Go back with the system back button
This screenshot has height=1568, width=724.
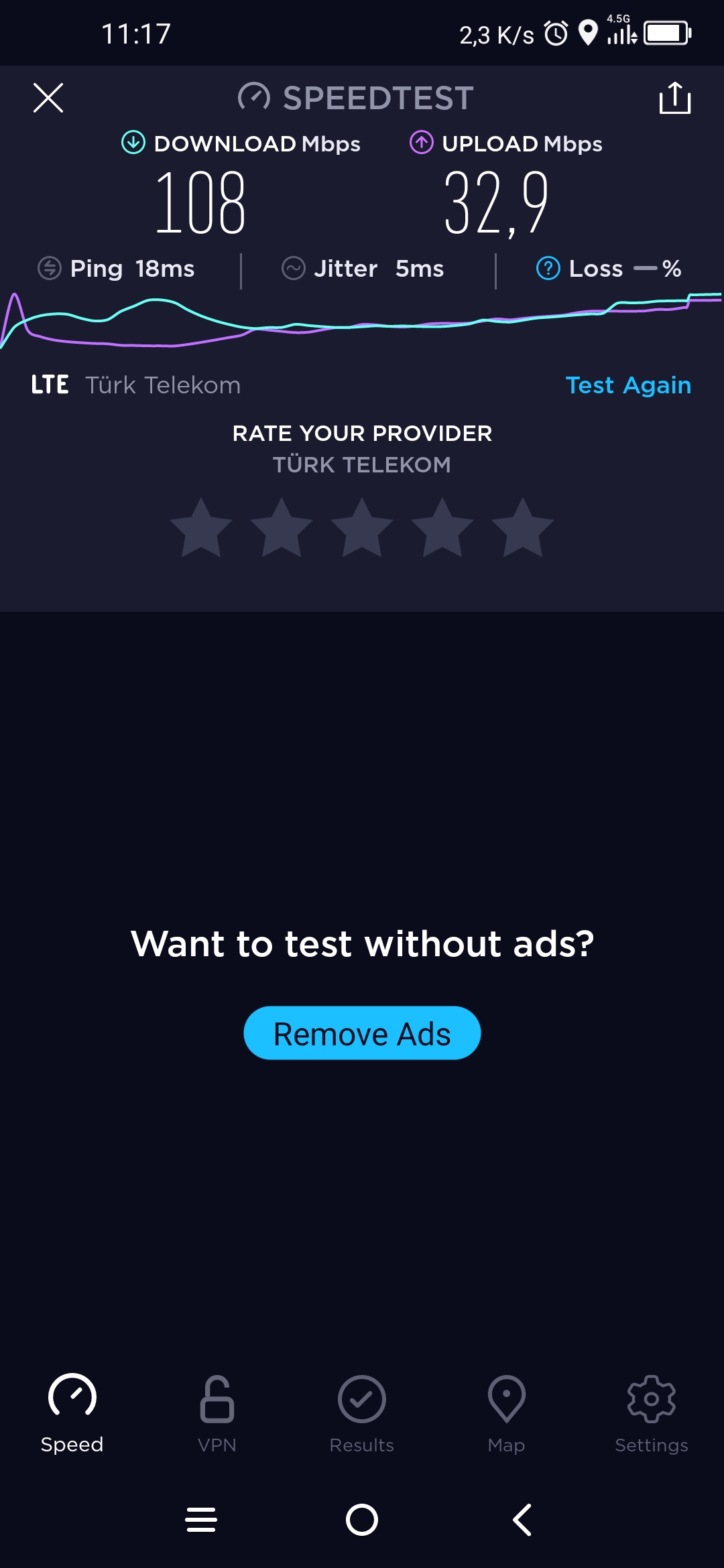(522, 1520)
